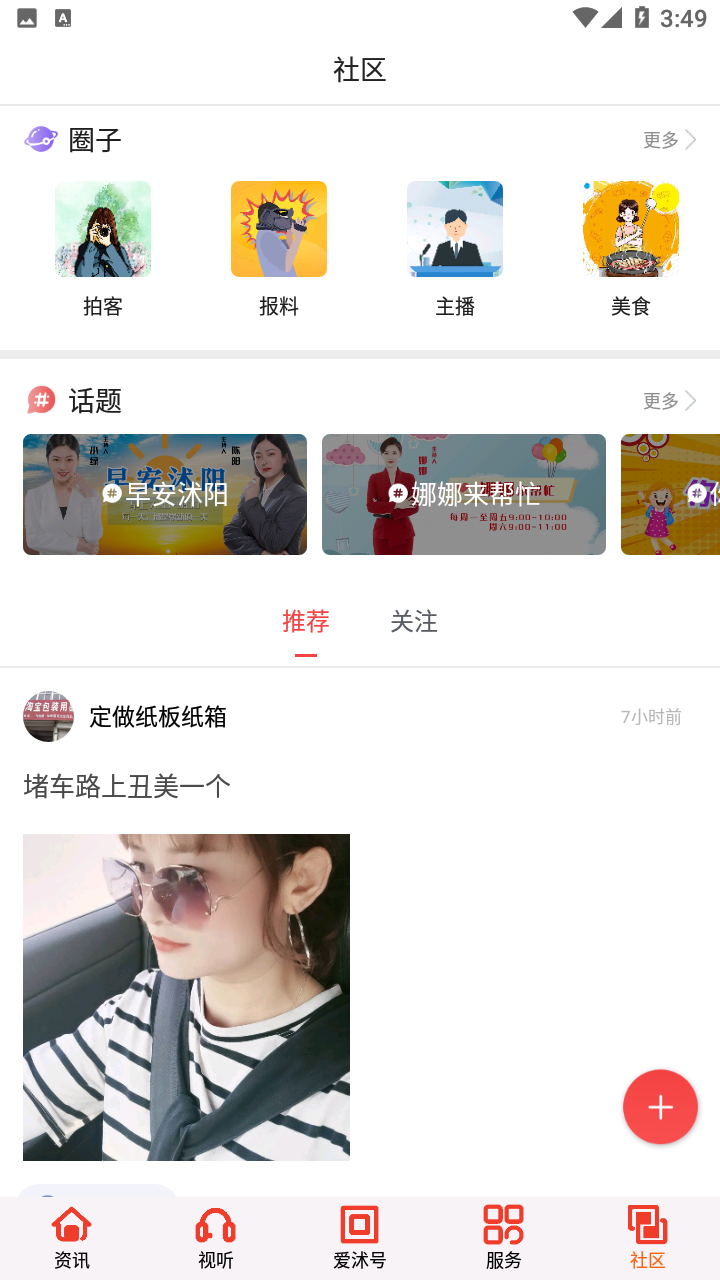
Task: Open the 拍客 circle icon
Action: (x=103, y=228)
